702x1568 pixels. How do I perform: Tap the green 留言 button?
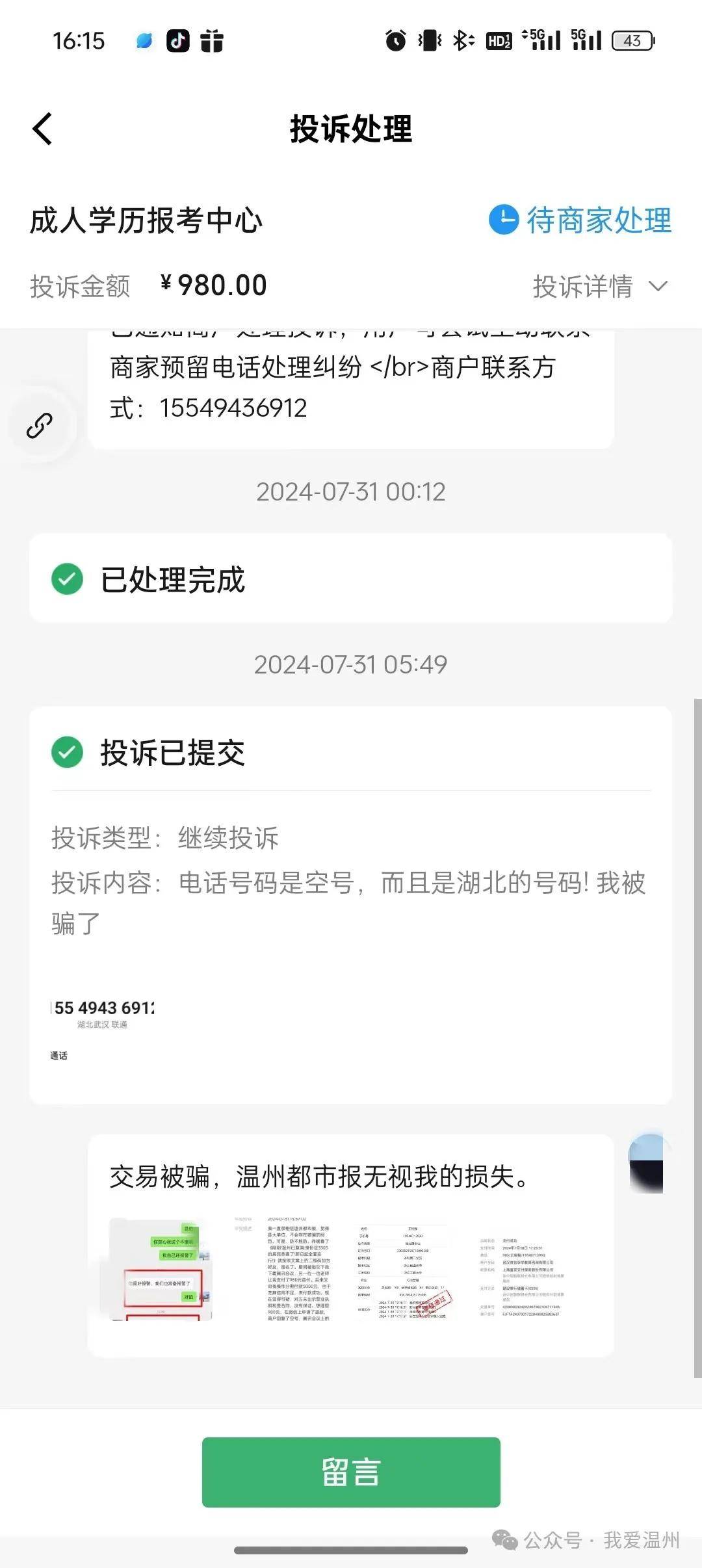coord(351,1472)
